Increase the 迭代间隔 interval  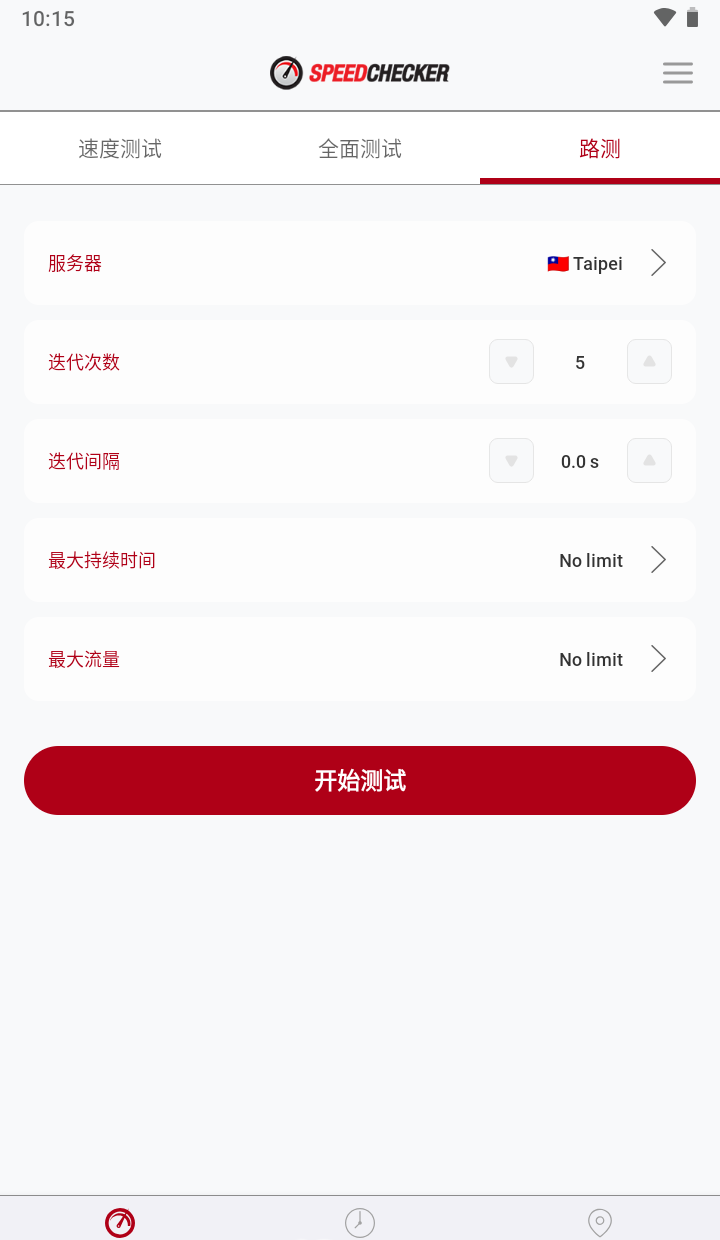point(649,461)
